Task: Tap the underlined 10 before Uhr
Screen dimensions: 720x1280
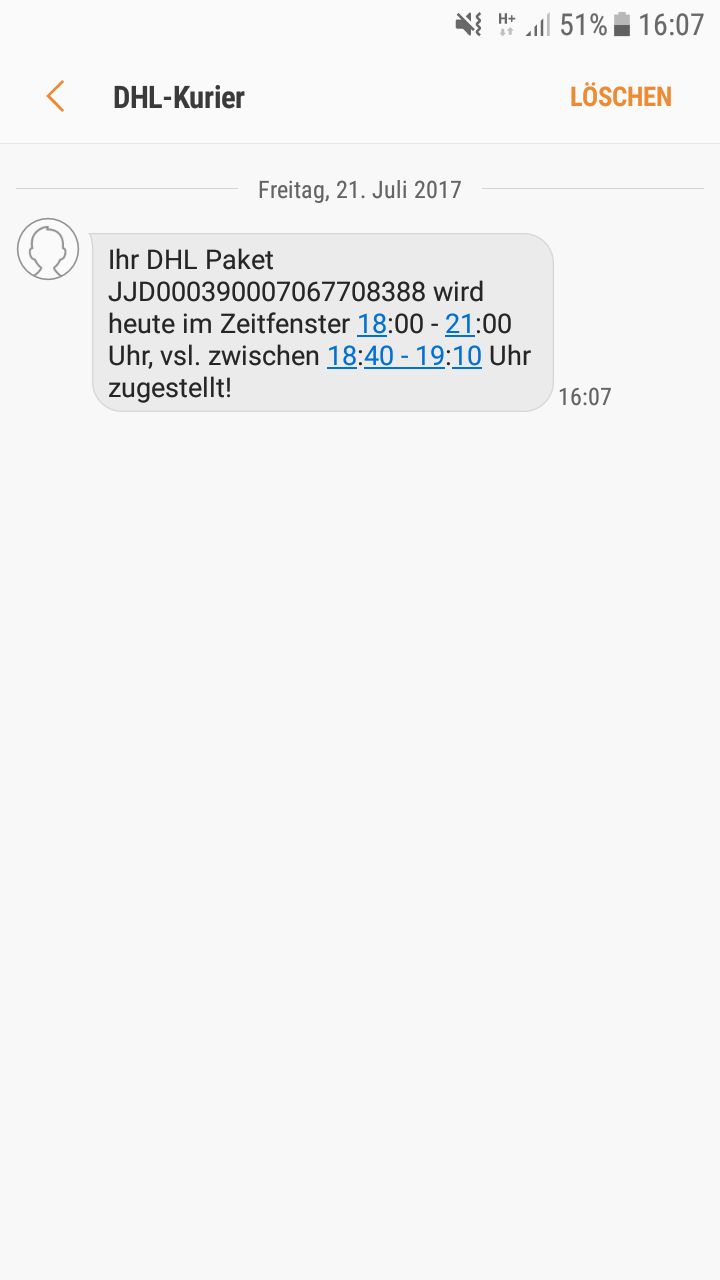Action: tap(467, 356)
